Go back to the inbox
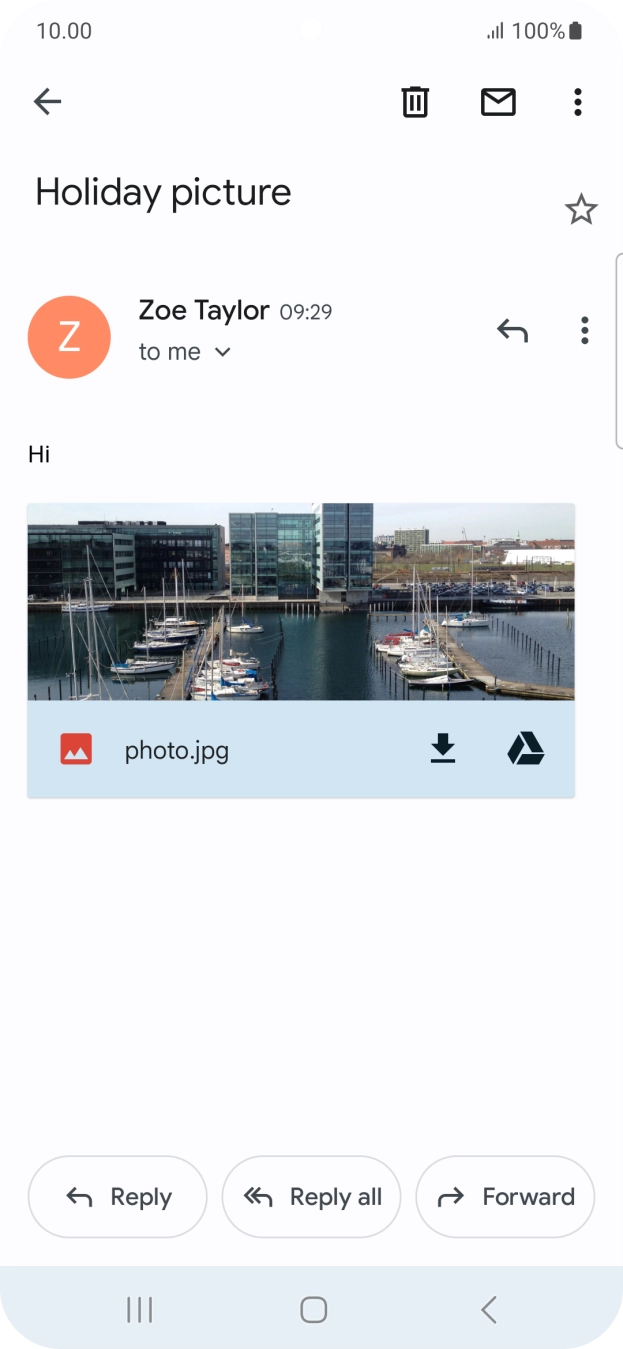 point(47,101)
